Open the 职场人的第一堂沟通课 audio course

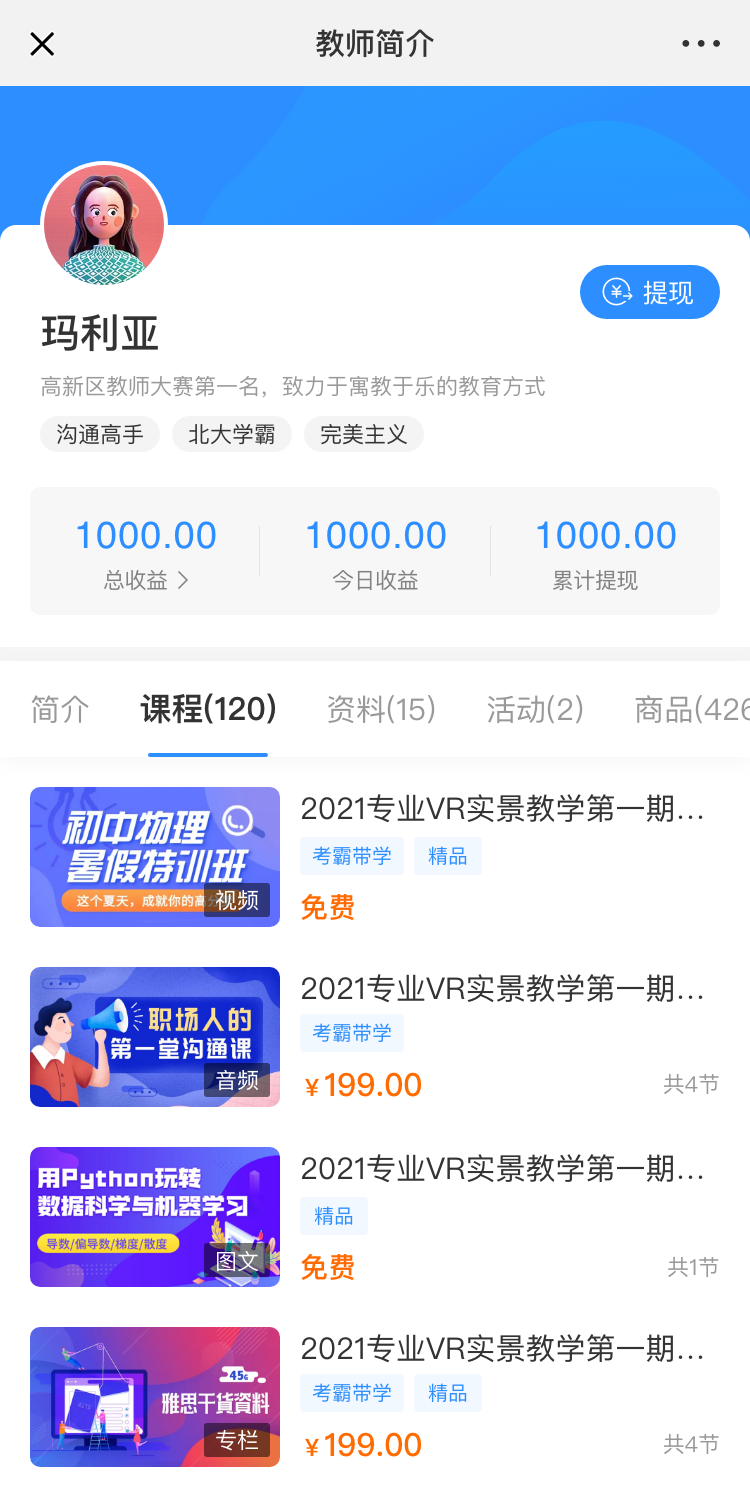tap(155, 1037)
